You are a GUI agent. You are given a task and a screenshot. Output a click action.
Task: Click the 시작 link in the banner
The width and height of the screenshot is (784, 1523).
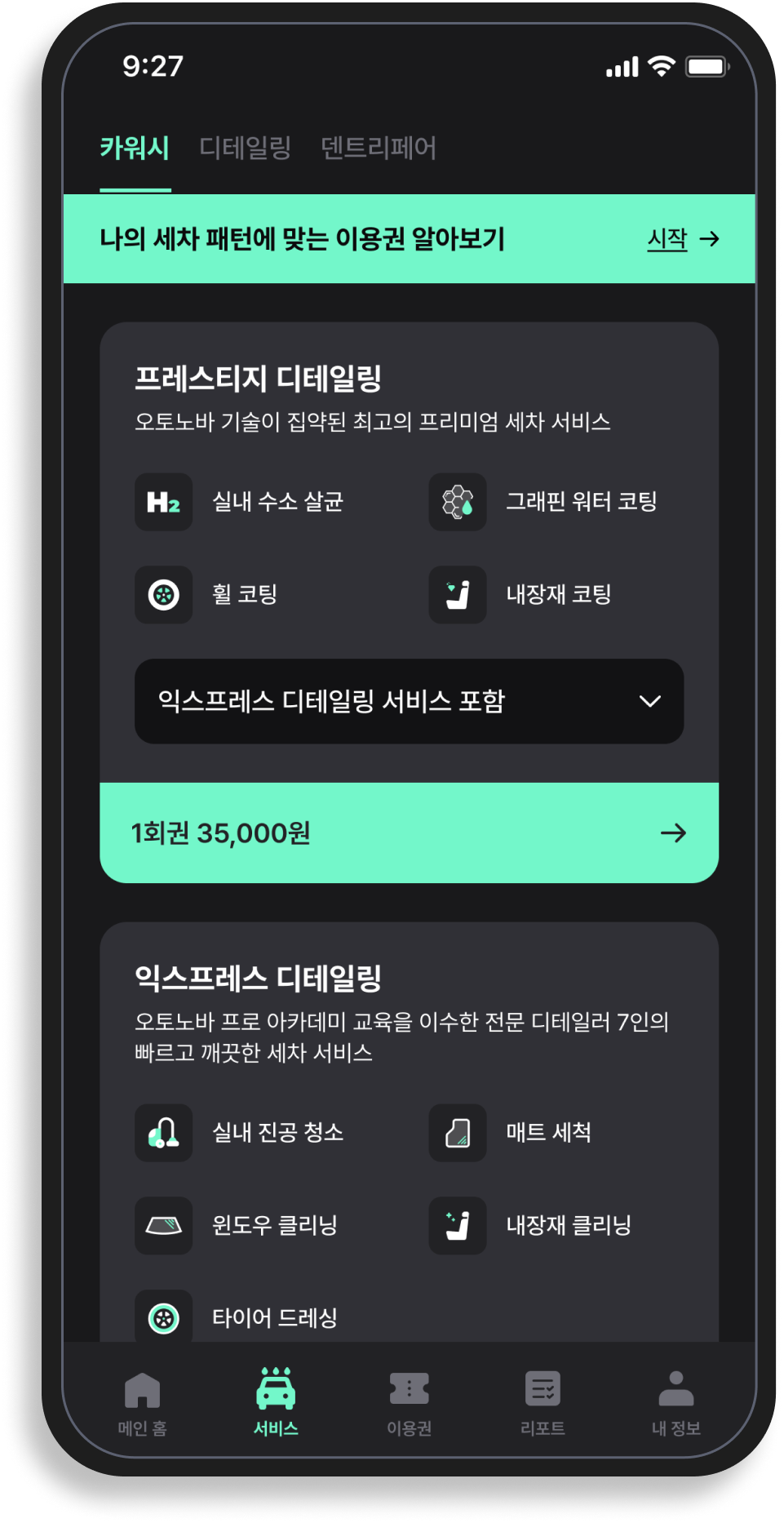(667, 239)
